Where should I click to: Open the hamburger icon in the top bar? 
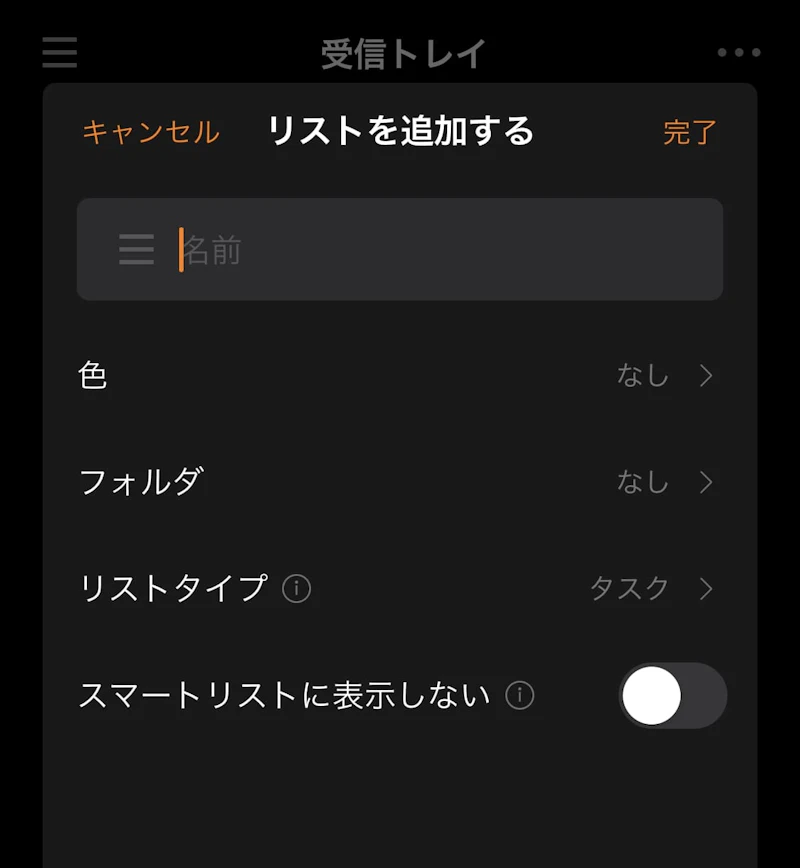[58, 53]
